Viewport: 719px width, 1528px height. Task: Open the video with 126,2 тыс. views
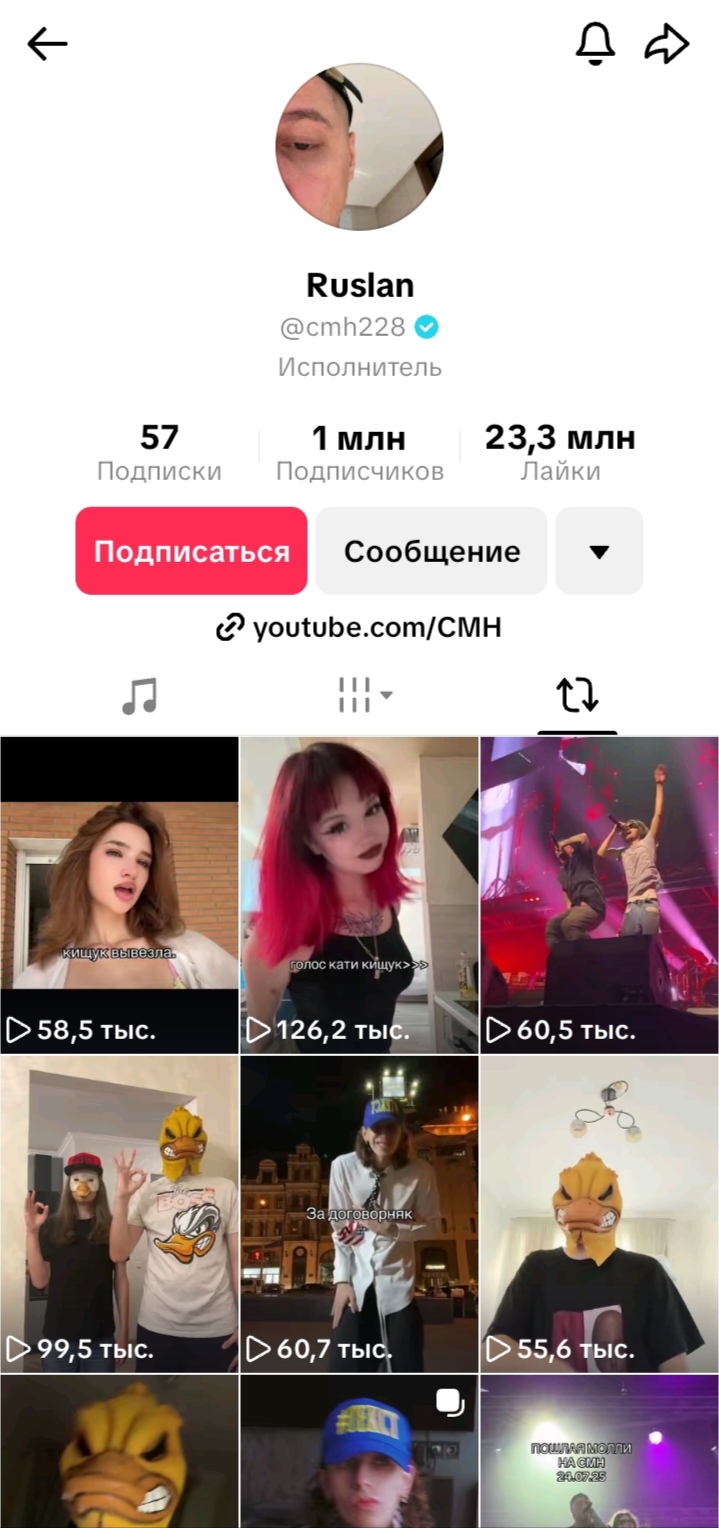(x=359, y=895)
